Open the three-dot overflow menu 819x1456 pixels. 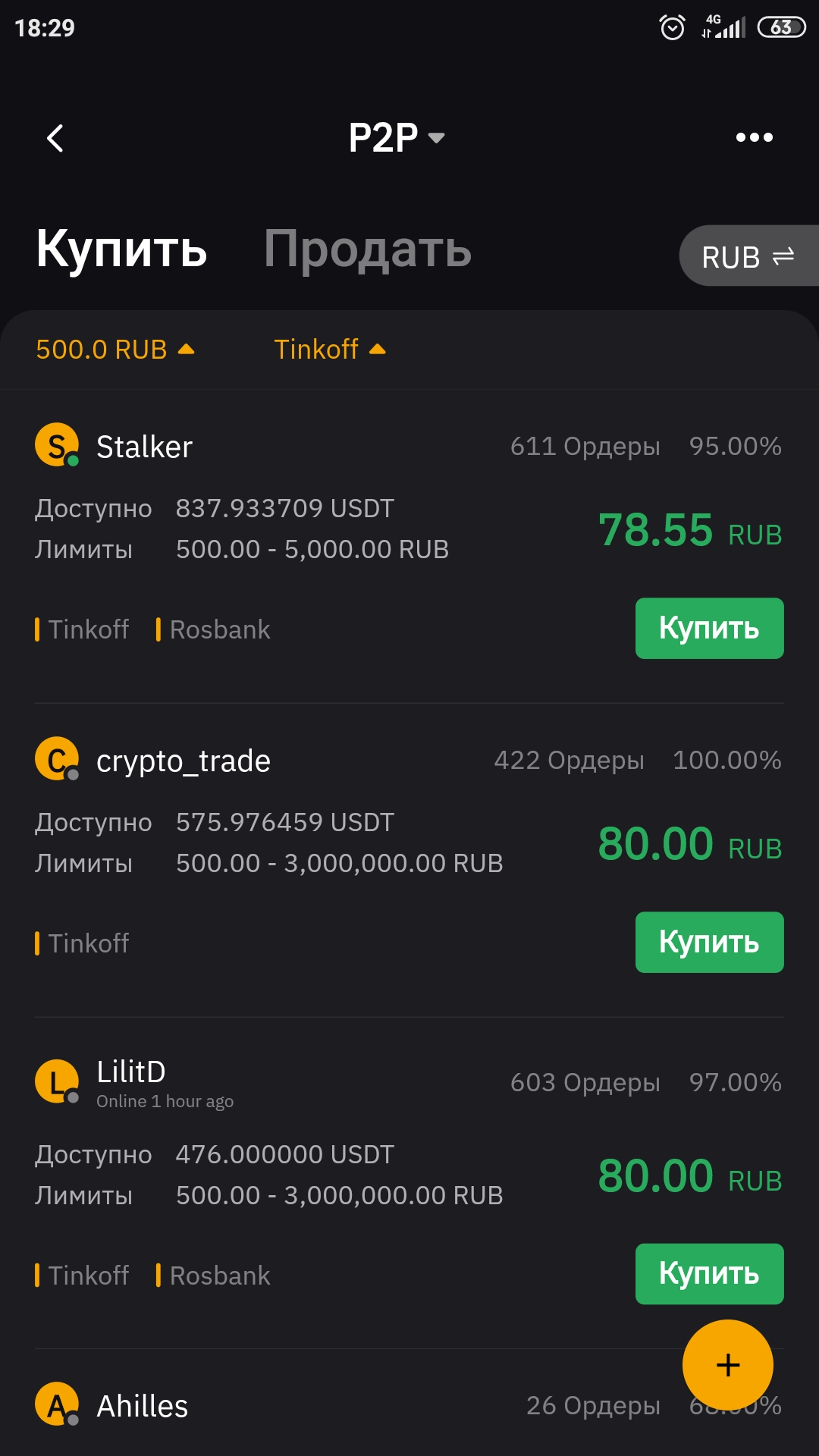point(754,137)
